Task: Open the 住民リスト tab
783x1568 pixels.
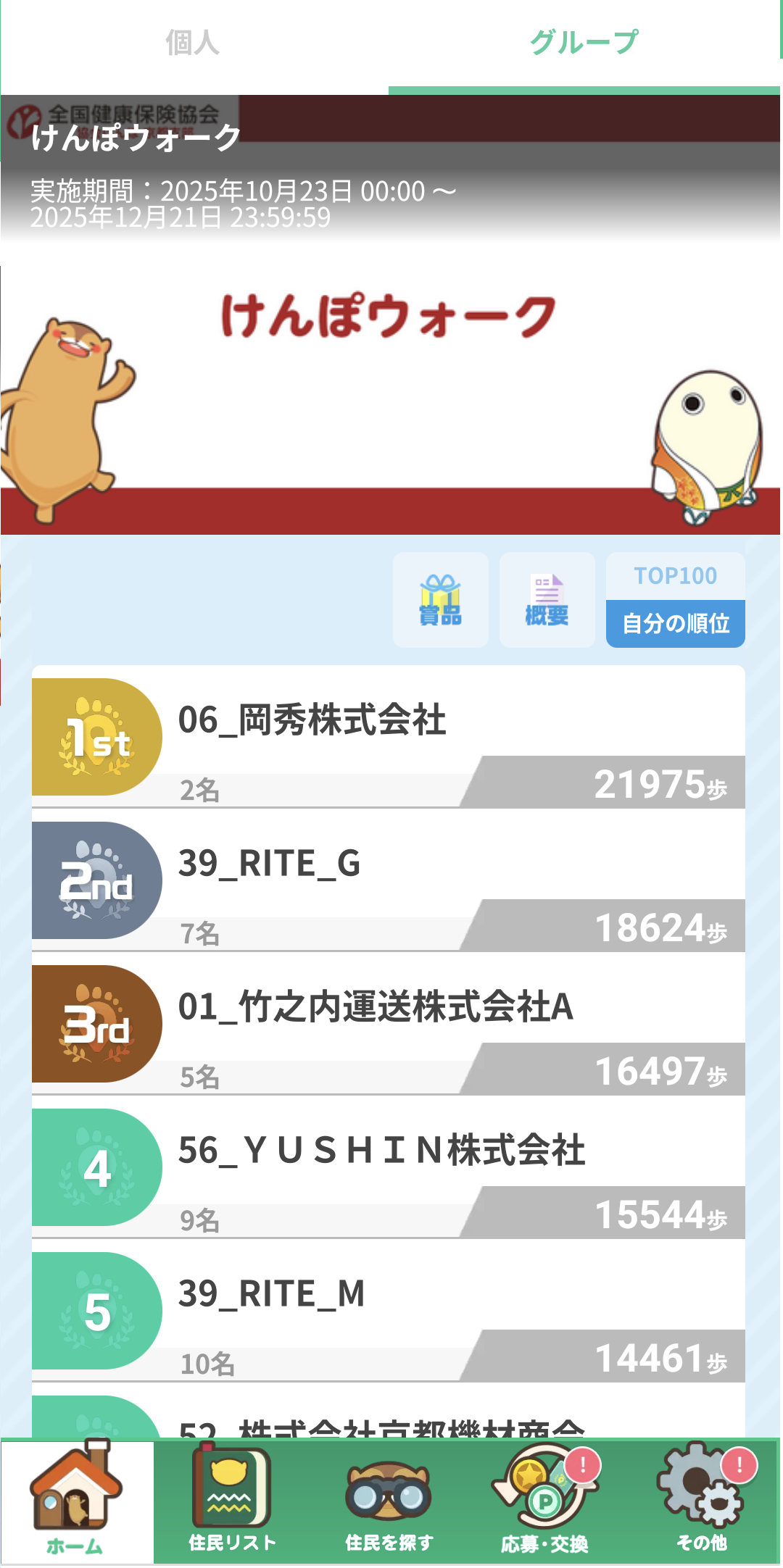Action: pyautogui.click(x=232, y=1501)
